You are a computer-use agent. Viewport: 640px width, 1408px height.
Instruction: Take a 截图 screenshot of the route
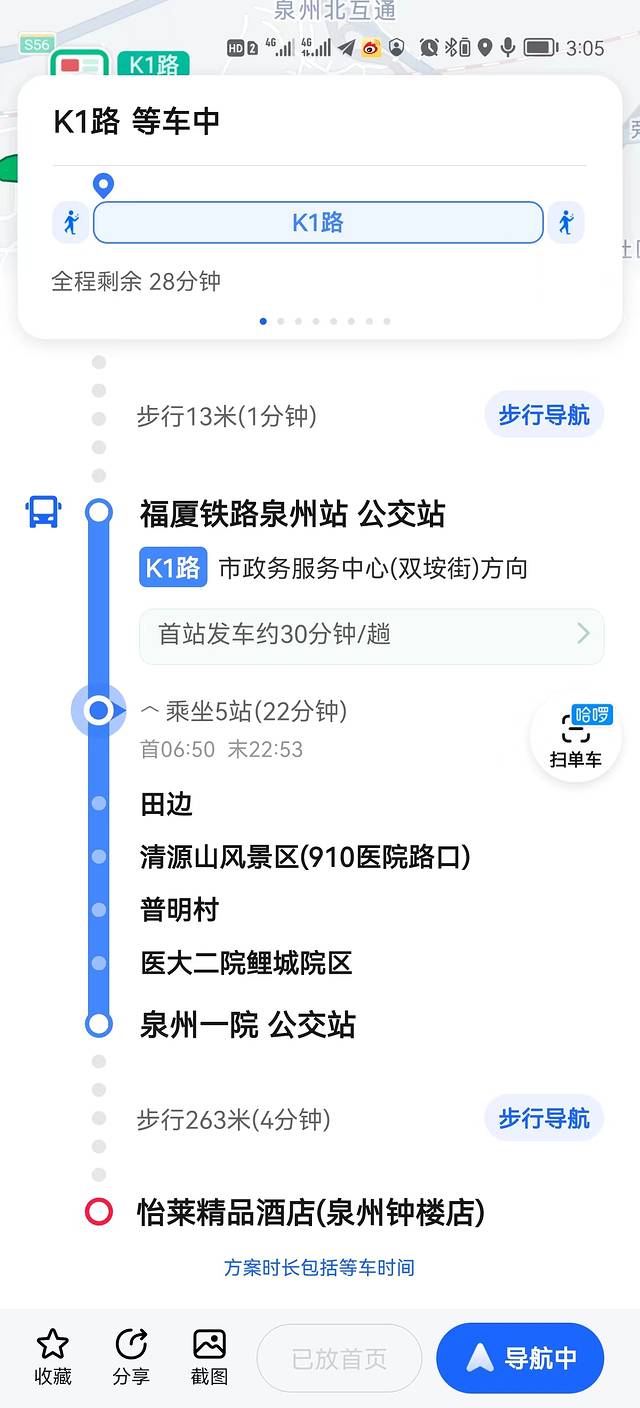pyautogui.click(x=209, y=1357)
